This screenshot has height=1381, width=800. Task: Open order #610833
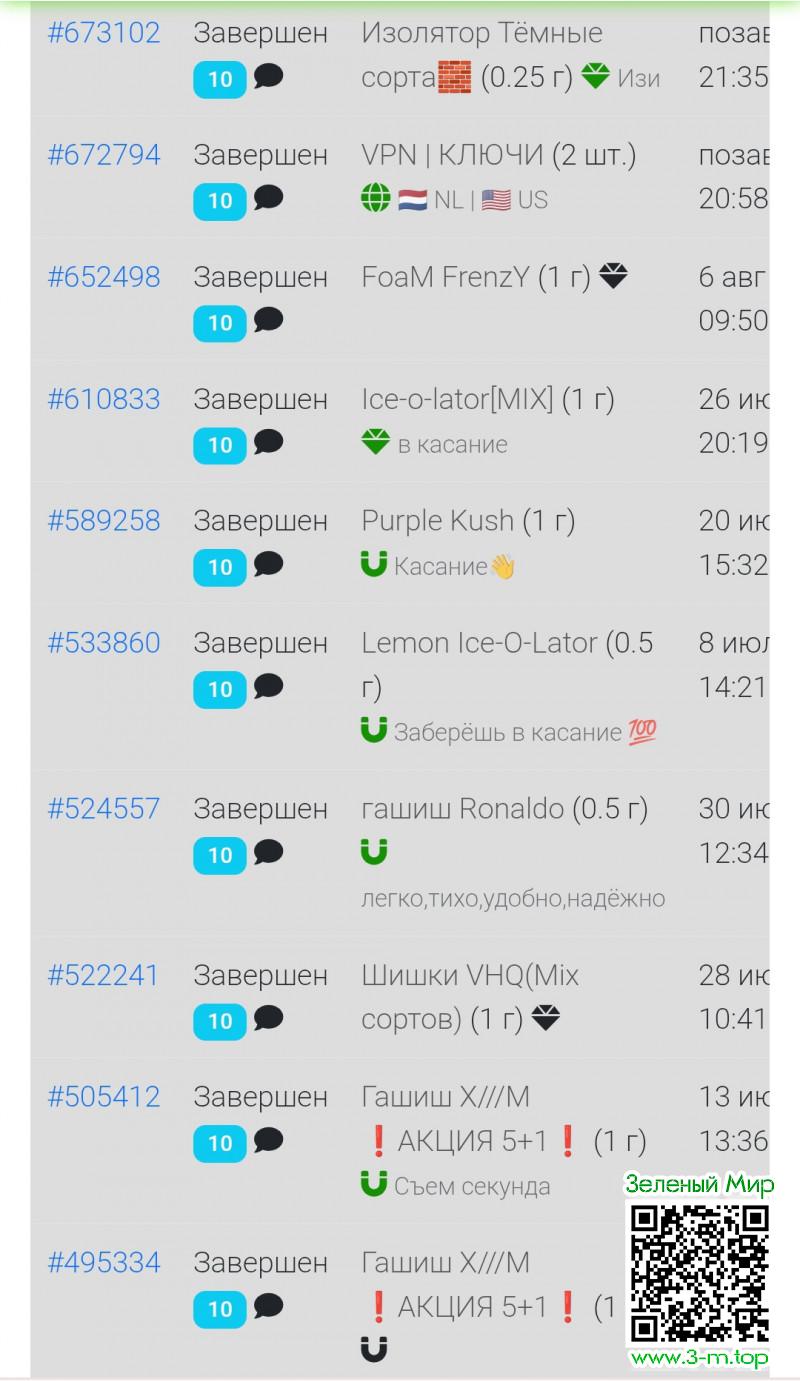[104, 399]
